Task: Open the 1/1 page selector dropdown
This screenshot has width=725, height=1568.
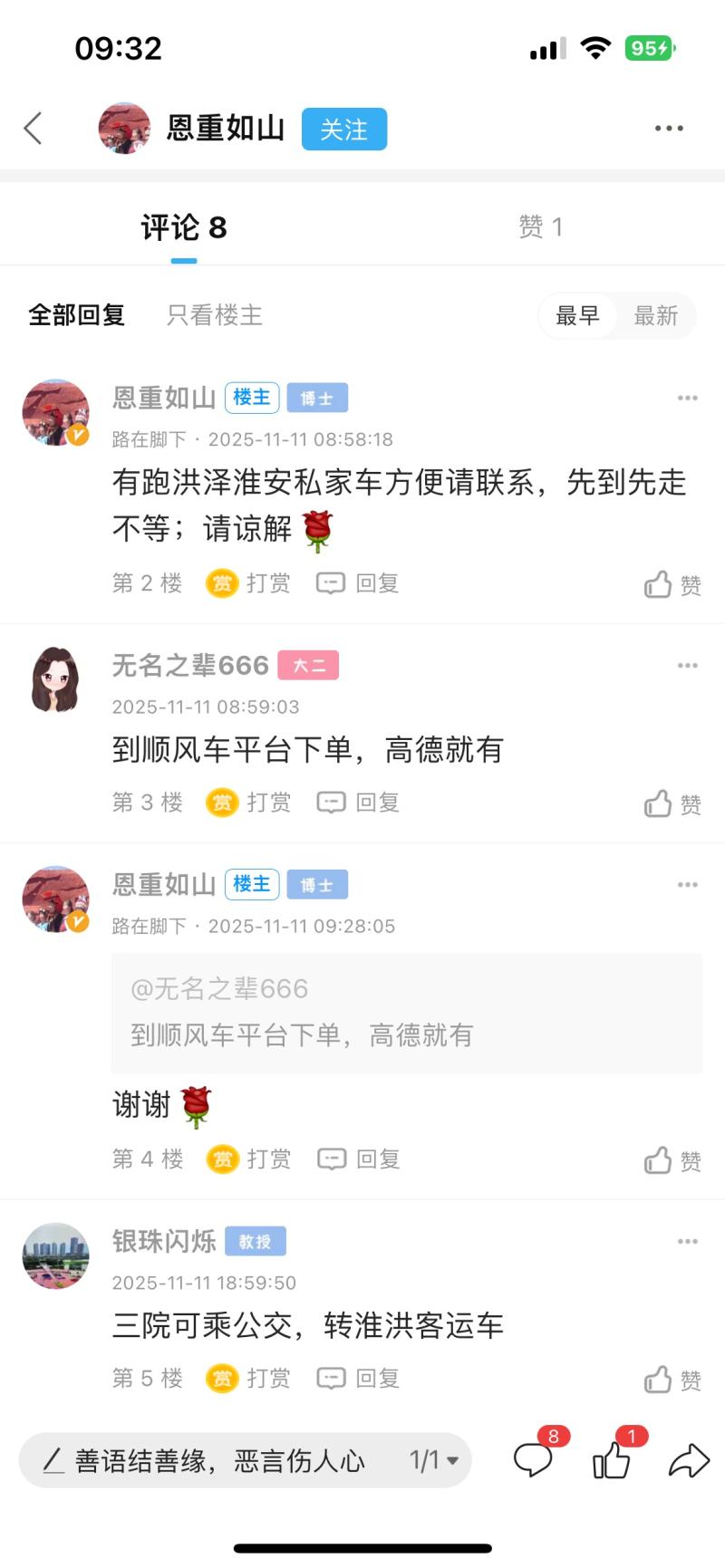Action: coord(434,1460)
